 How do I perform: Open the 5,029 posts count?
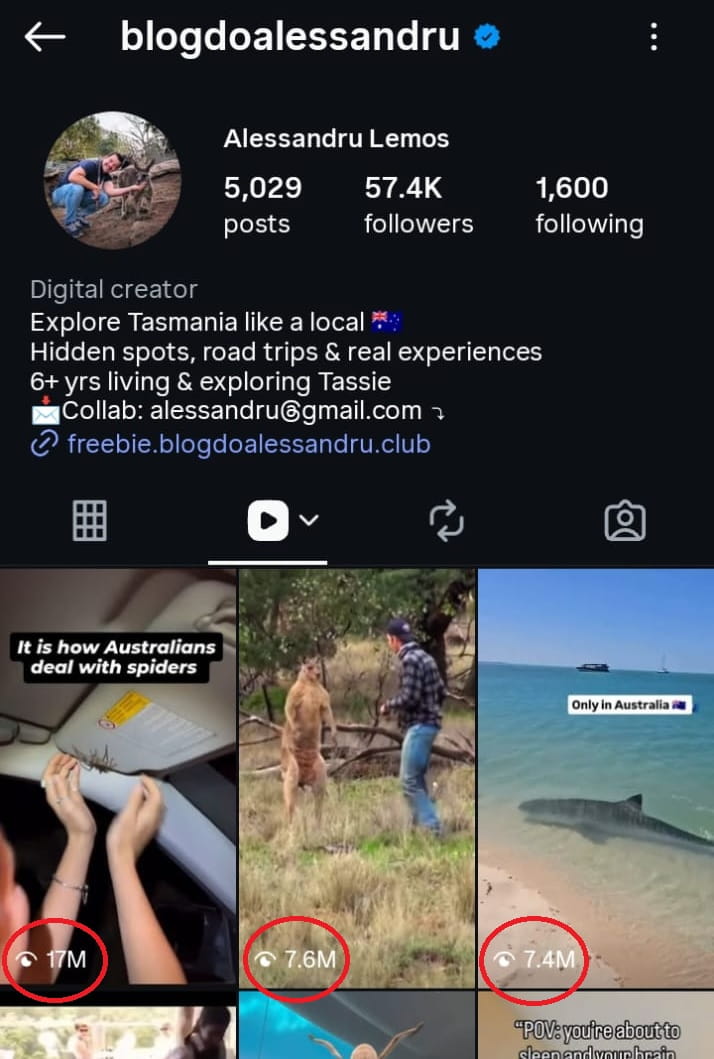tap(262, 205)
